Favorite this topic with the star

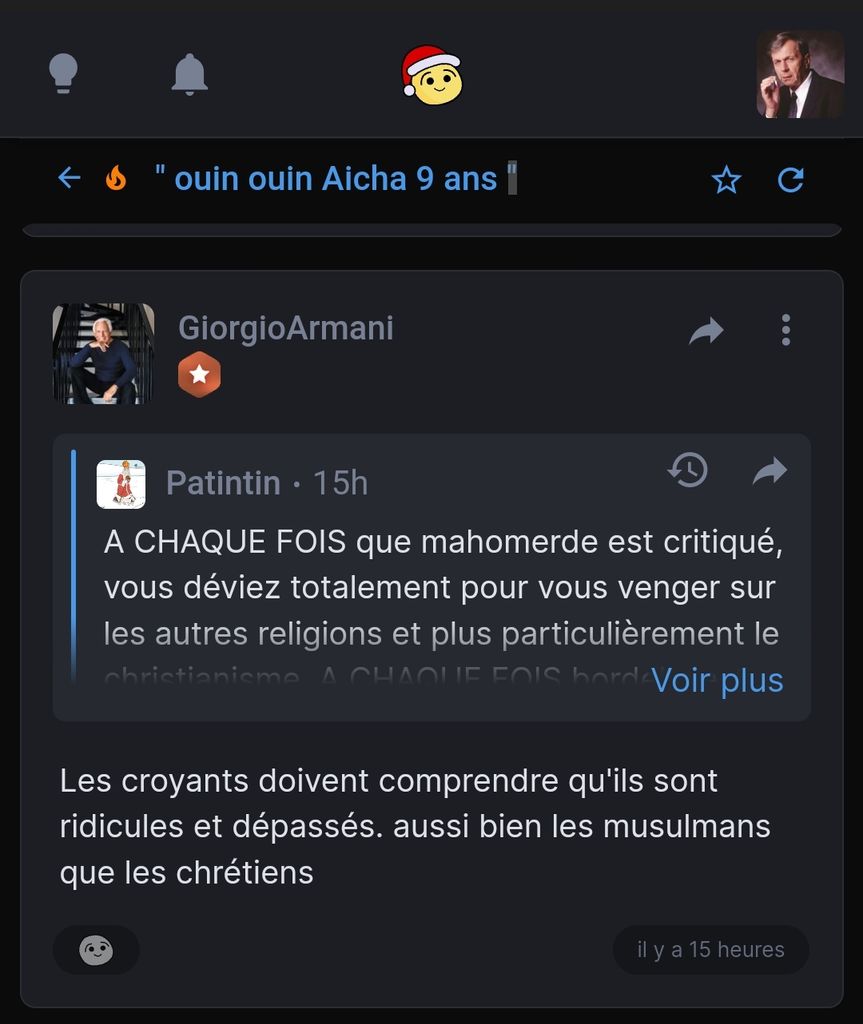pyautogui.click(x=726, y=180)
